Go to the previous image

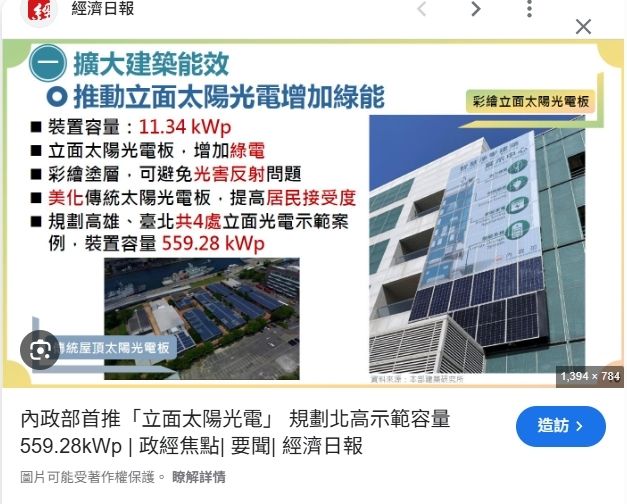click(x=422, y=10)
